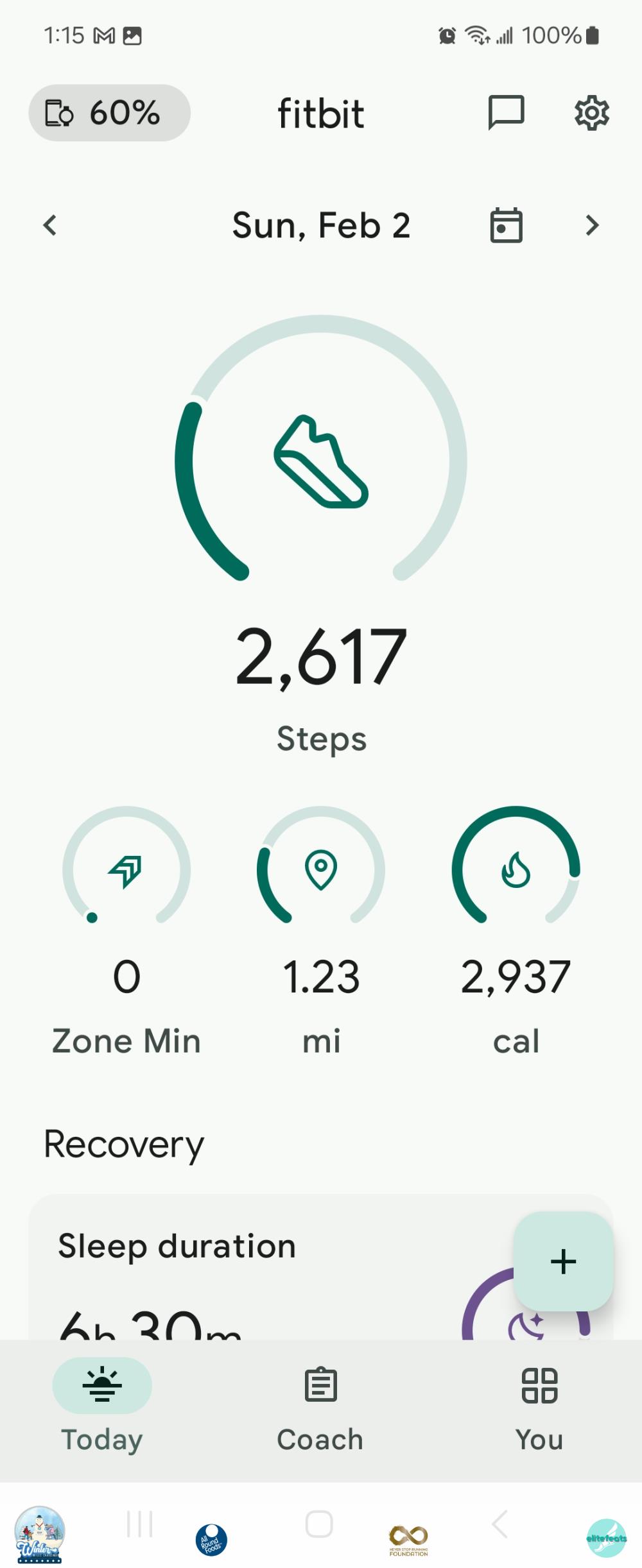Tap the plus floating action button

563,1261
